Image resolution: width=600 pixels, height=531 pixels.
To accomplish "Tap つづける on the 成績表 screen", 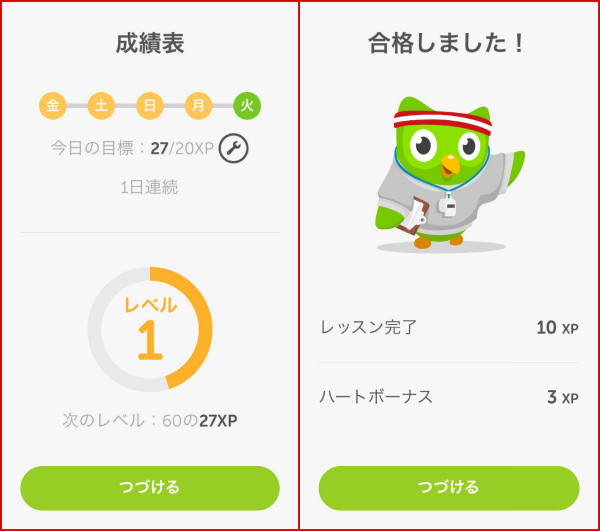I will coord(150,487).
